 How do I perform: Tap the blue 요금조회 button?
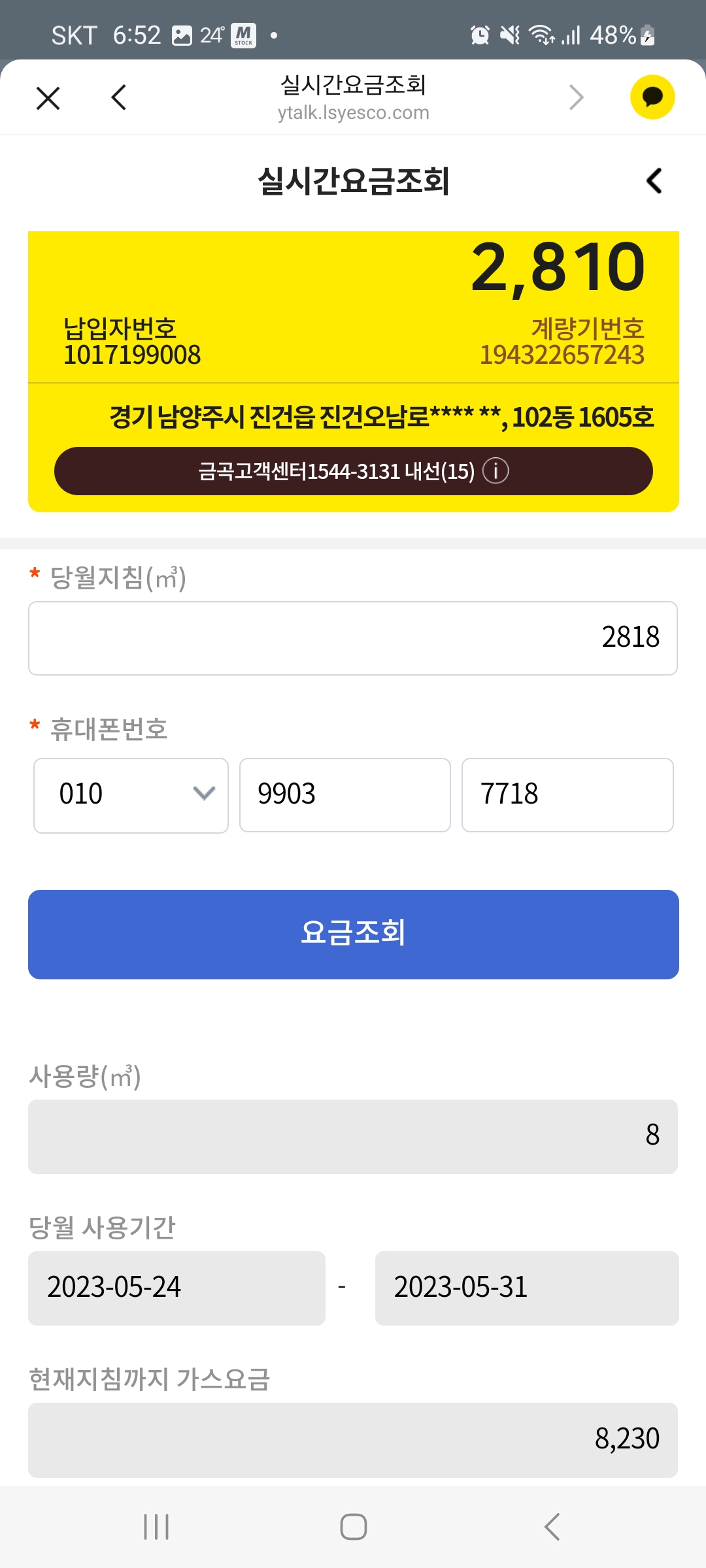point(353,934)
